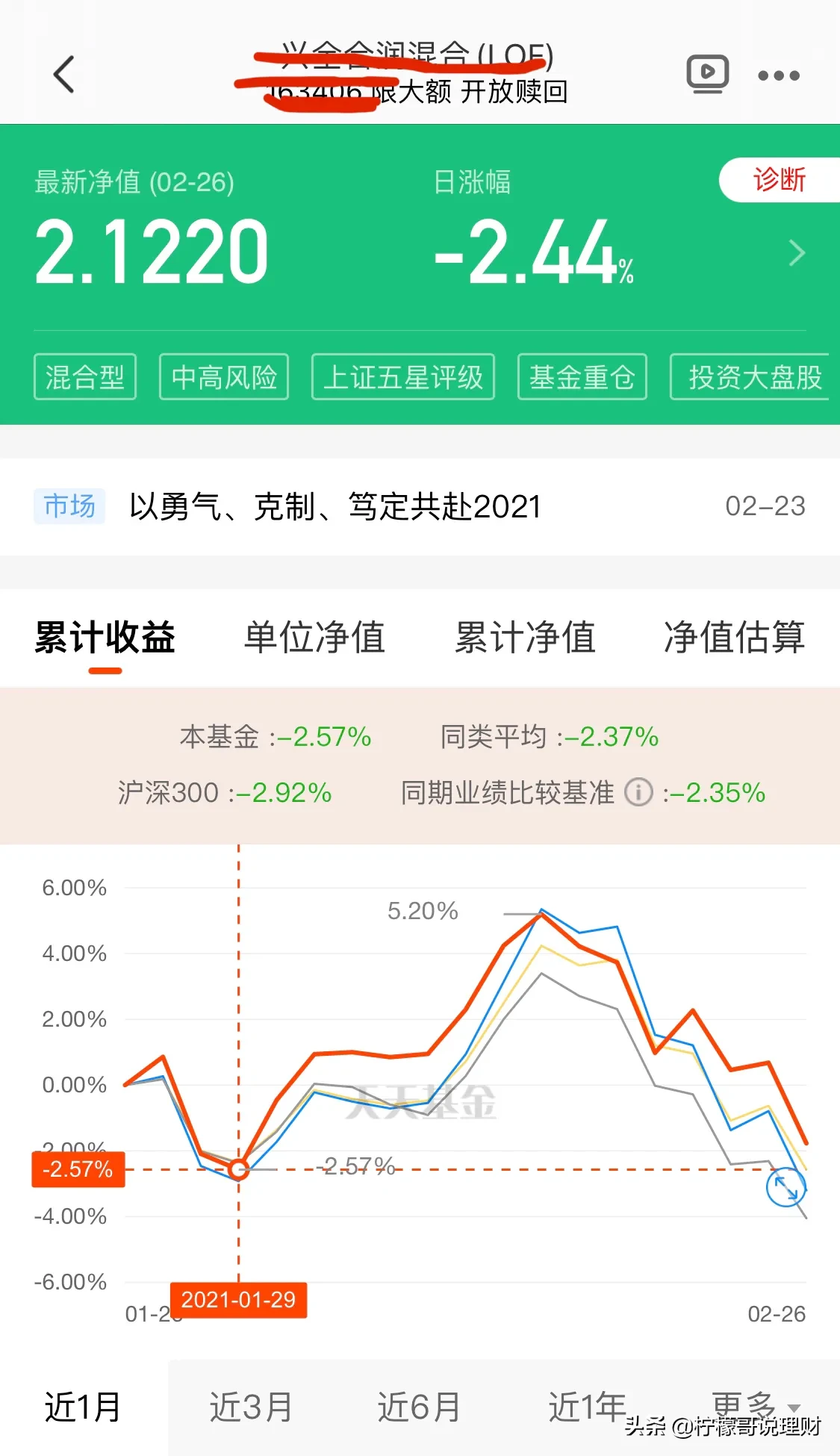Expand the chart to fullscreen
The width and height of the screenshot is (840, 1456).
786,1186
